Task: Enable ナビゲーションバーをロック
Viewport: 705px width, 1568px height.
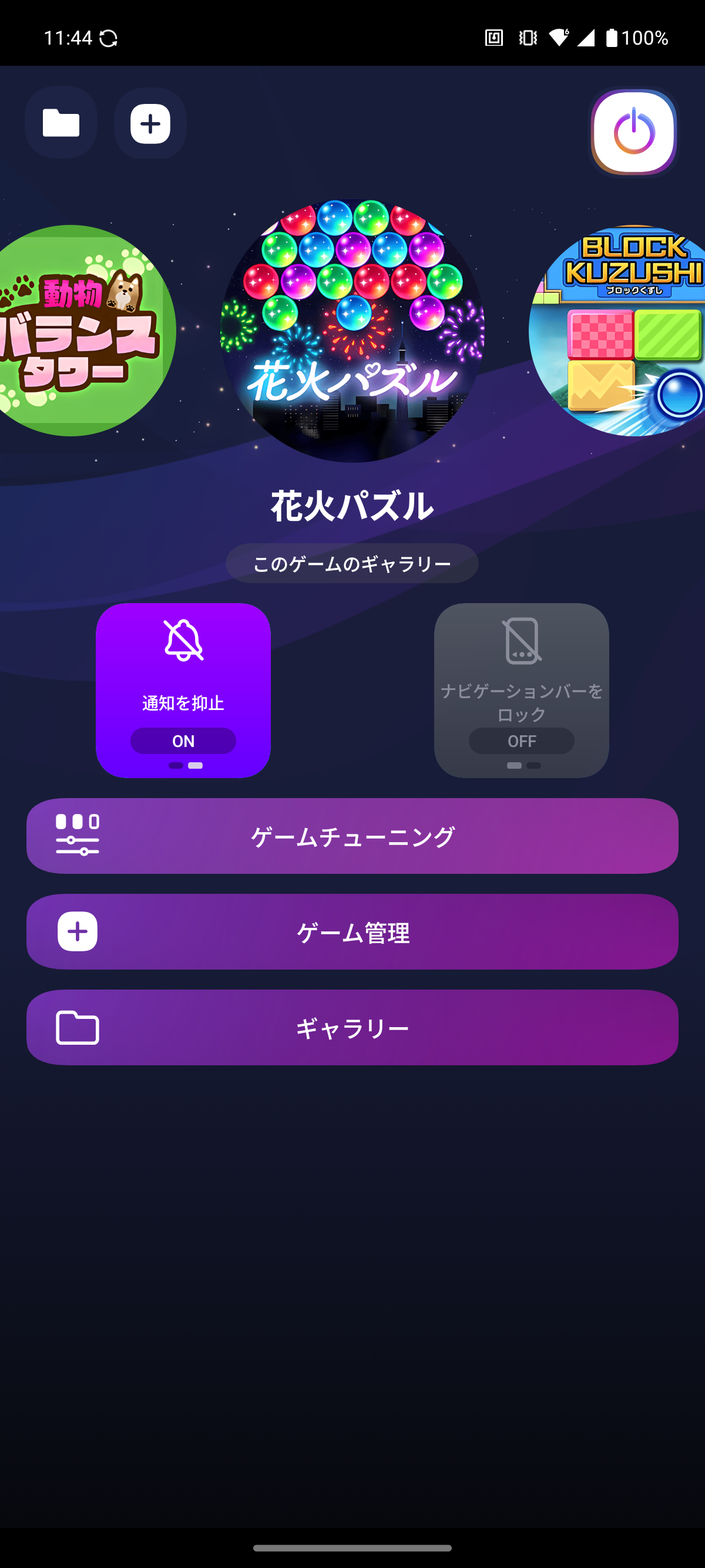Action: [x=521, y=690]
